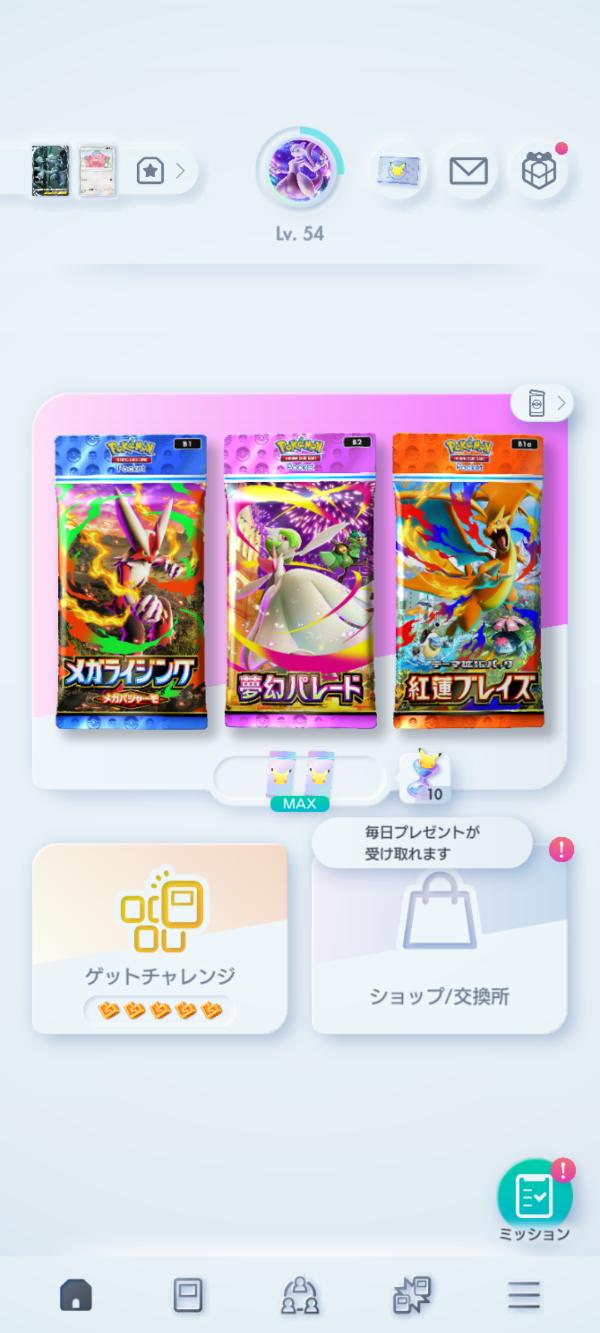Open the ミッション missions button

(535, 1200)
